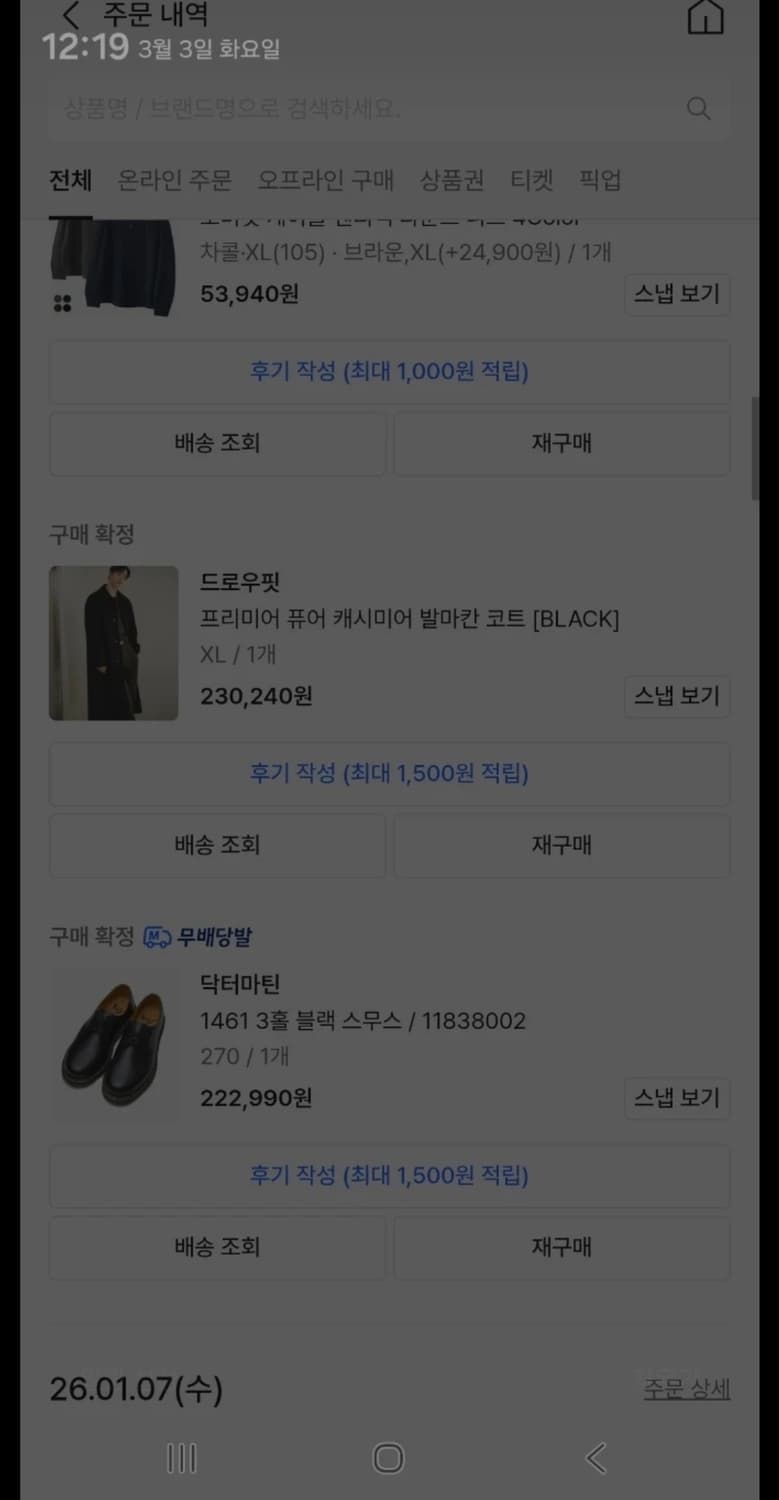Viewport: 779px width, 1500px height.
Task: Switch to the 픽업 tab
Action: [x=599, y=181]
